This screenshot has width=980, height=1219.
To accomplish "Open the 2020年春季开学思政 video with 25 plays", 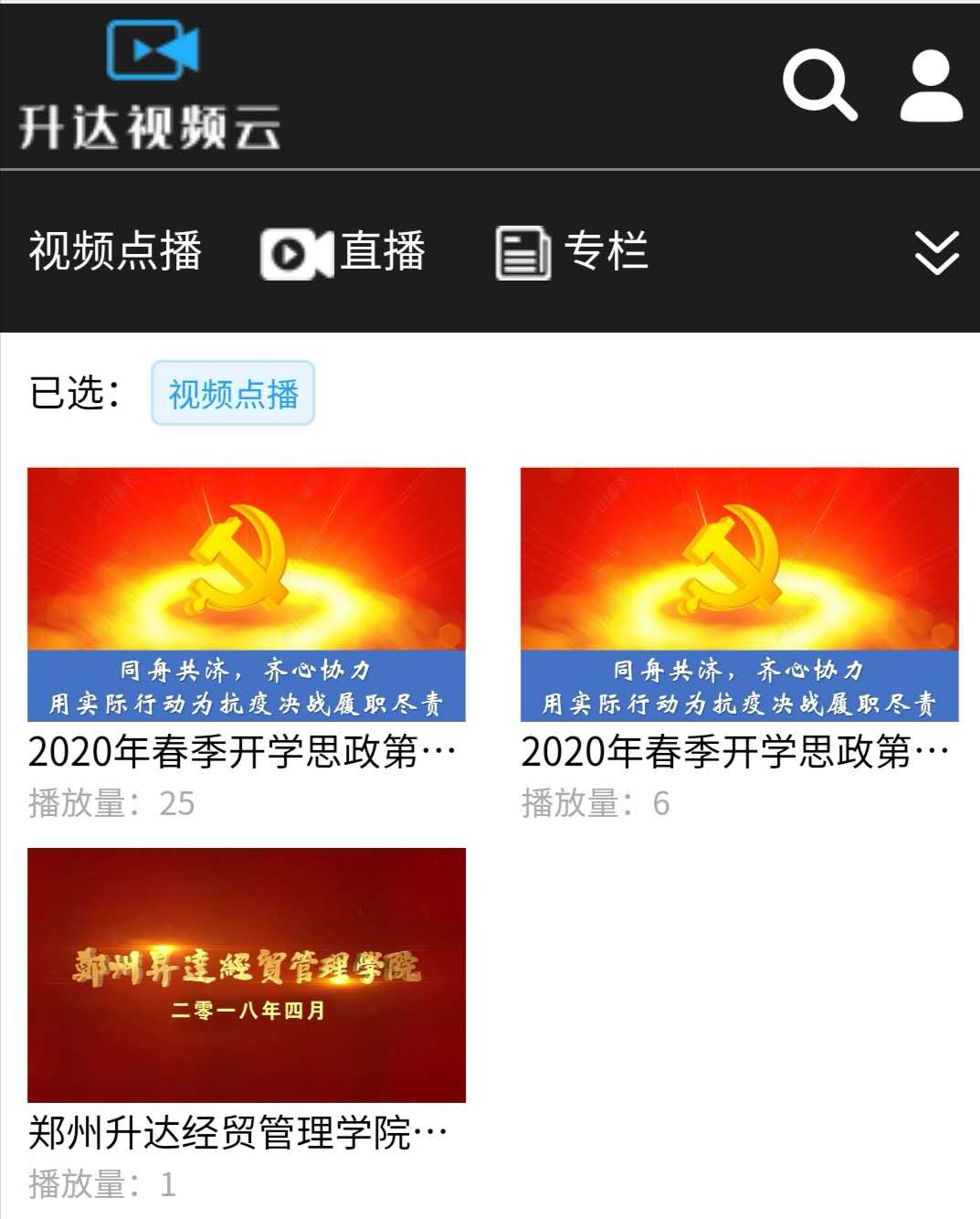I will [x=247, y=594].
